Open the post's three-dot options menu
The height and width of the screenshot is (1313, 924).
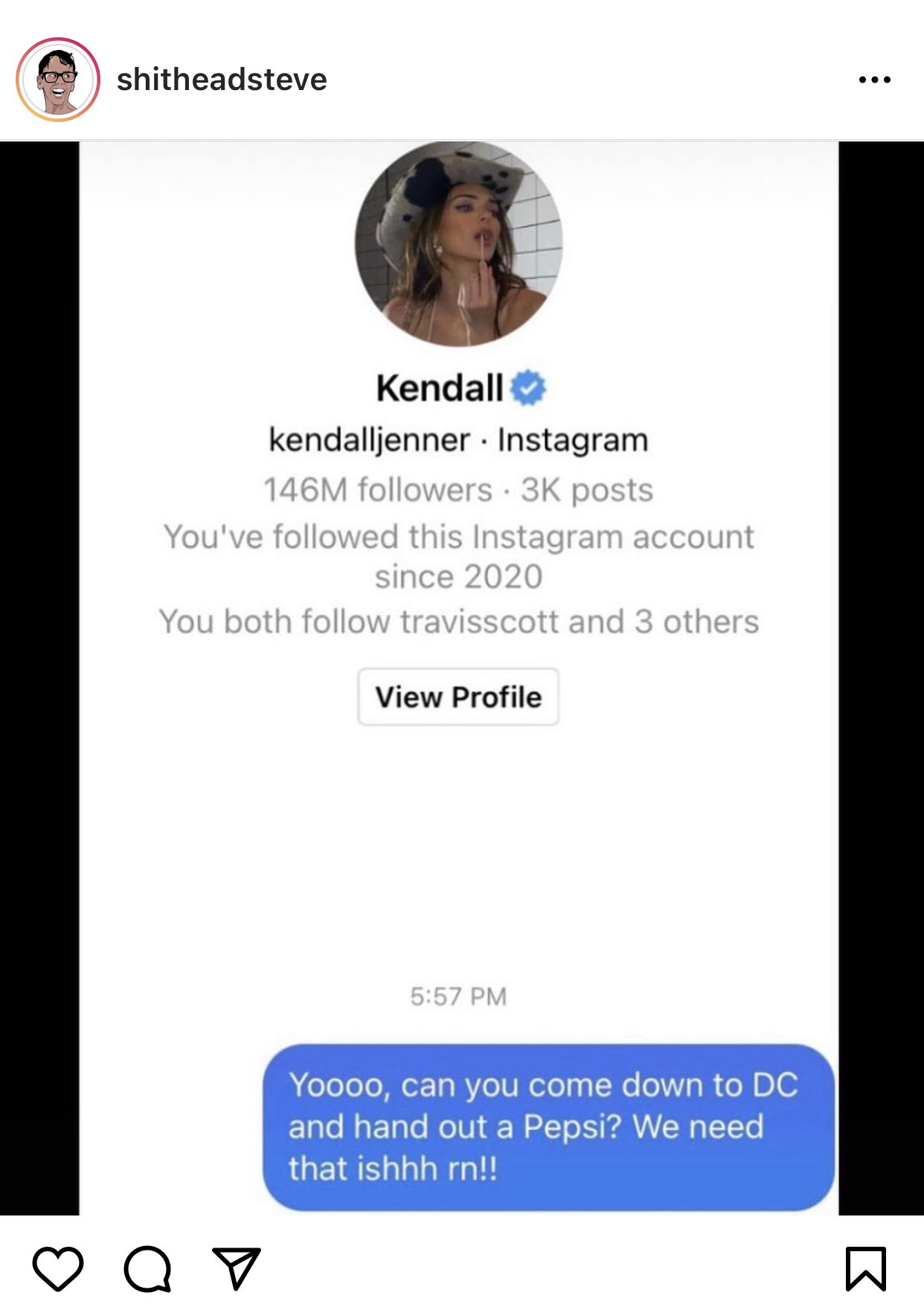pos(874,80)
